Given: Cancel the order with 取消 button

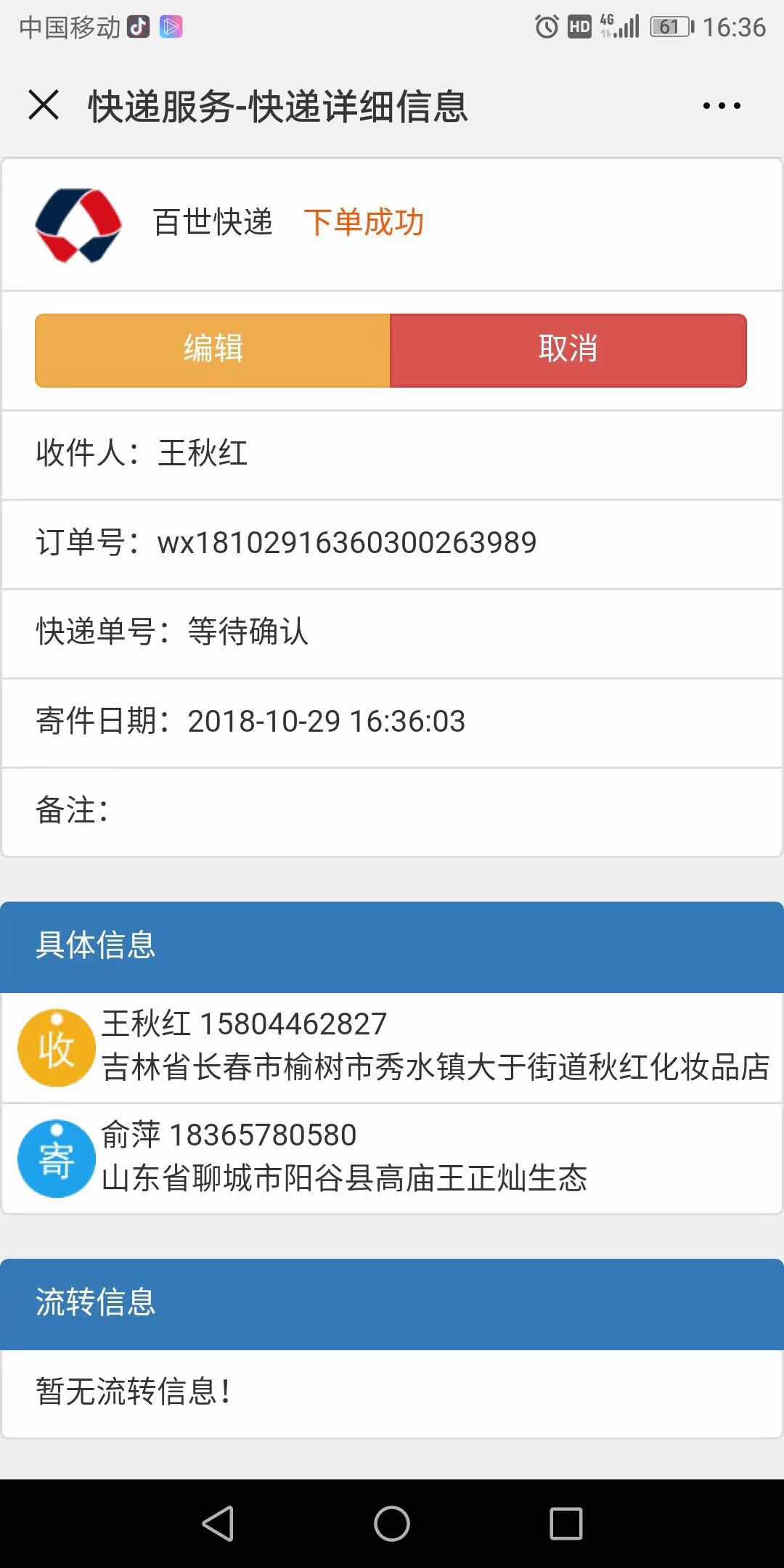Looking at the screenshot, I should [568, 350].
